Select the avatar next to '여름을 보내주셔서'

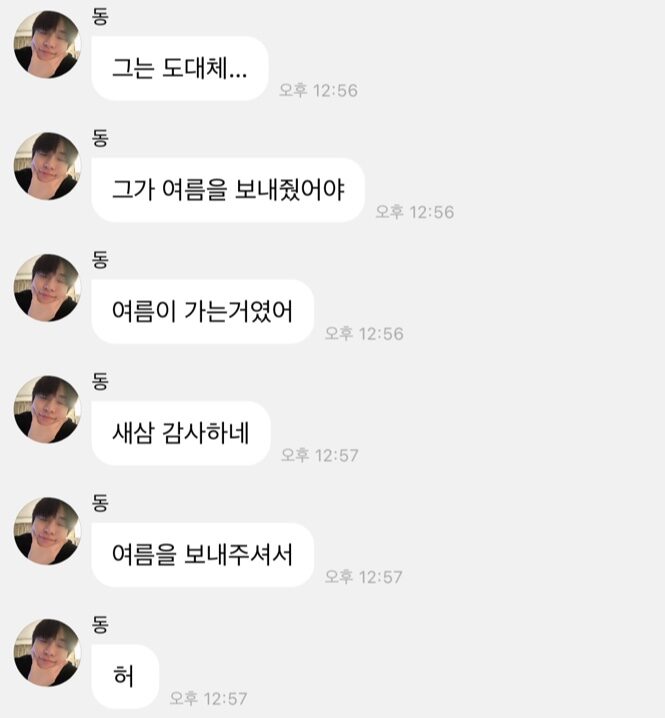[46, 531]
